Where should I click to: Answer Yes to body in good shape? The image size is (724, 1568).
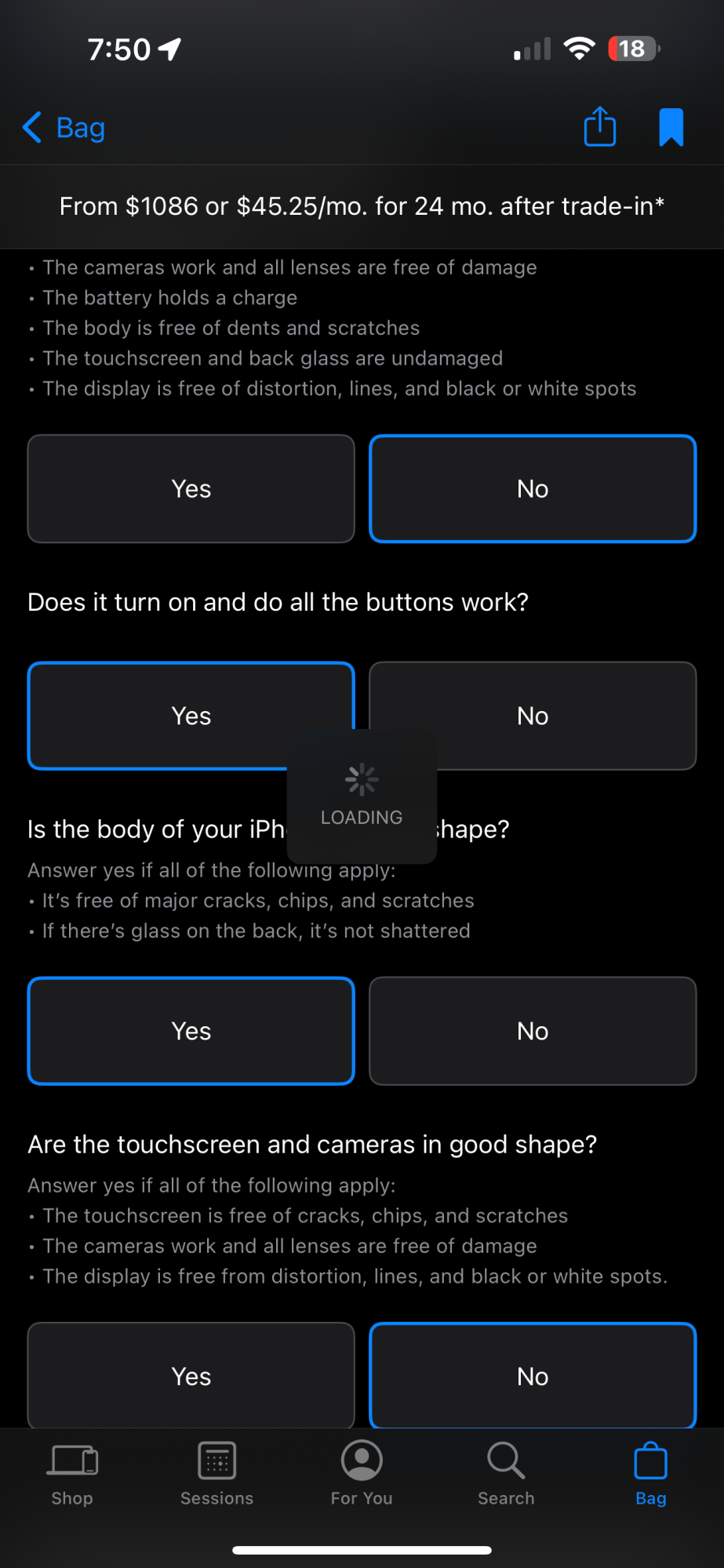click(191, 1031)
